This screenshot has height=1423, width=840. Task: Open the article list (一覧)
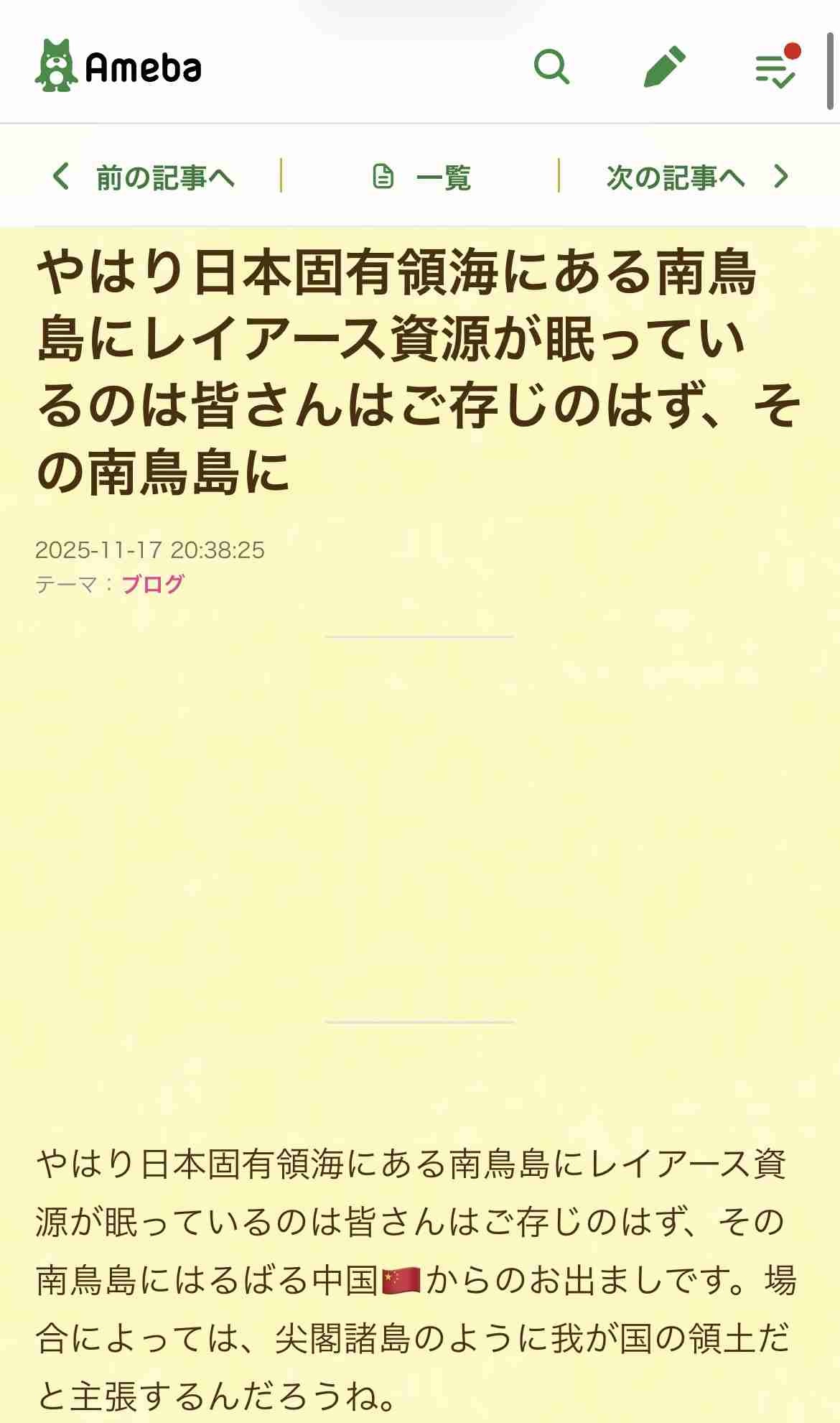click(x=421, y=177)
